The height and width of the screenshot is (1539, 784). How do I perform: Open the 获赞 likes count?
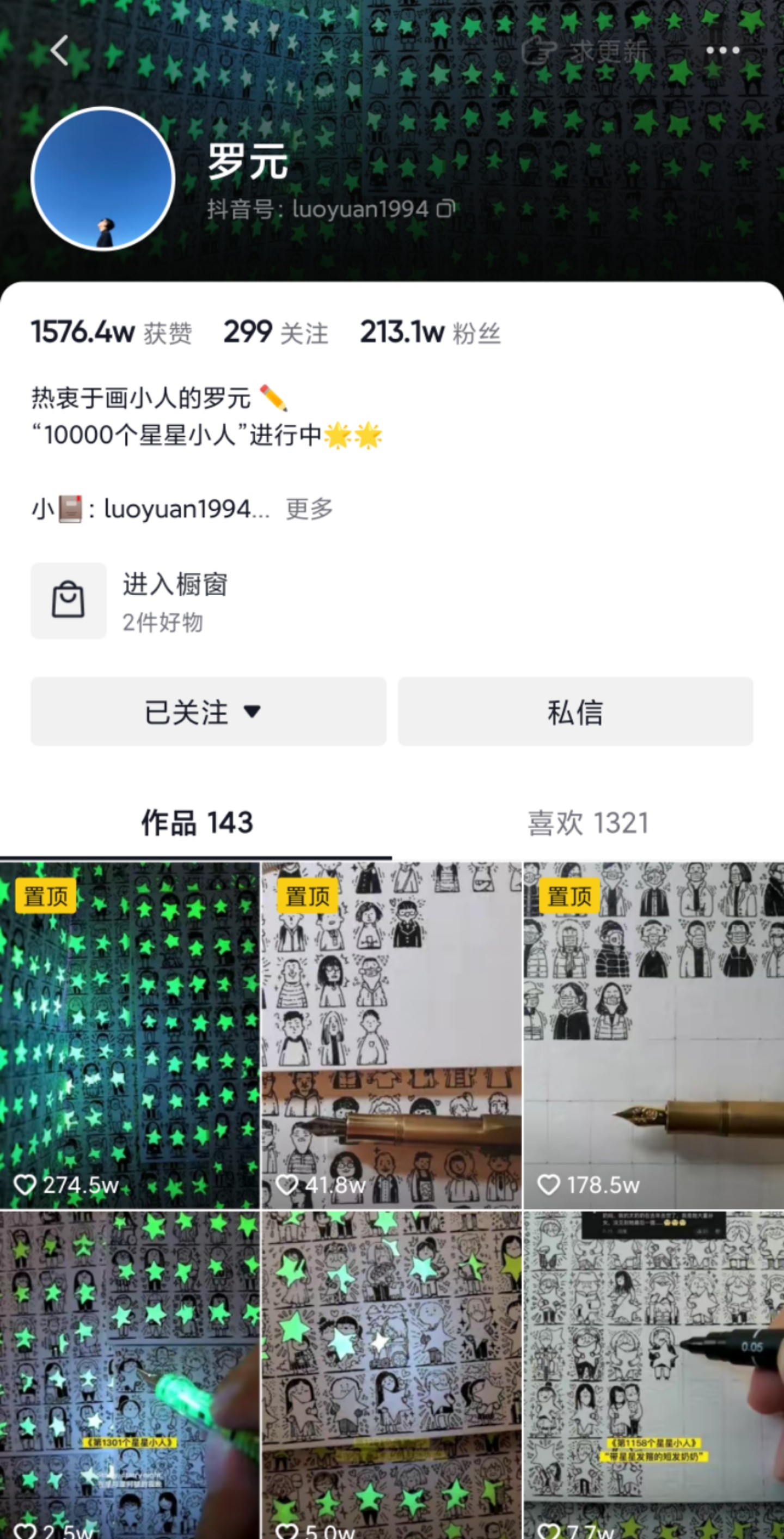point(111,332)
